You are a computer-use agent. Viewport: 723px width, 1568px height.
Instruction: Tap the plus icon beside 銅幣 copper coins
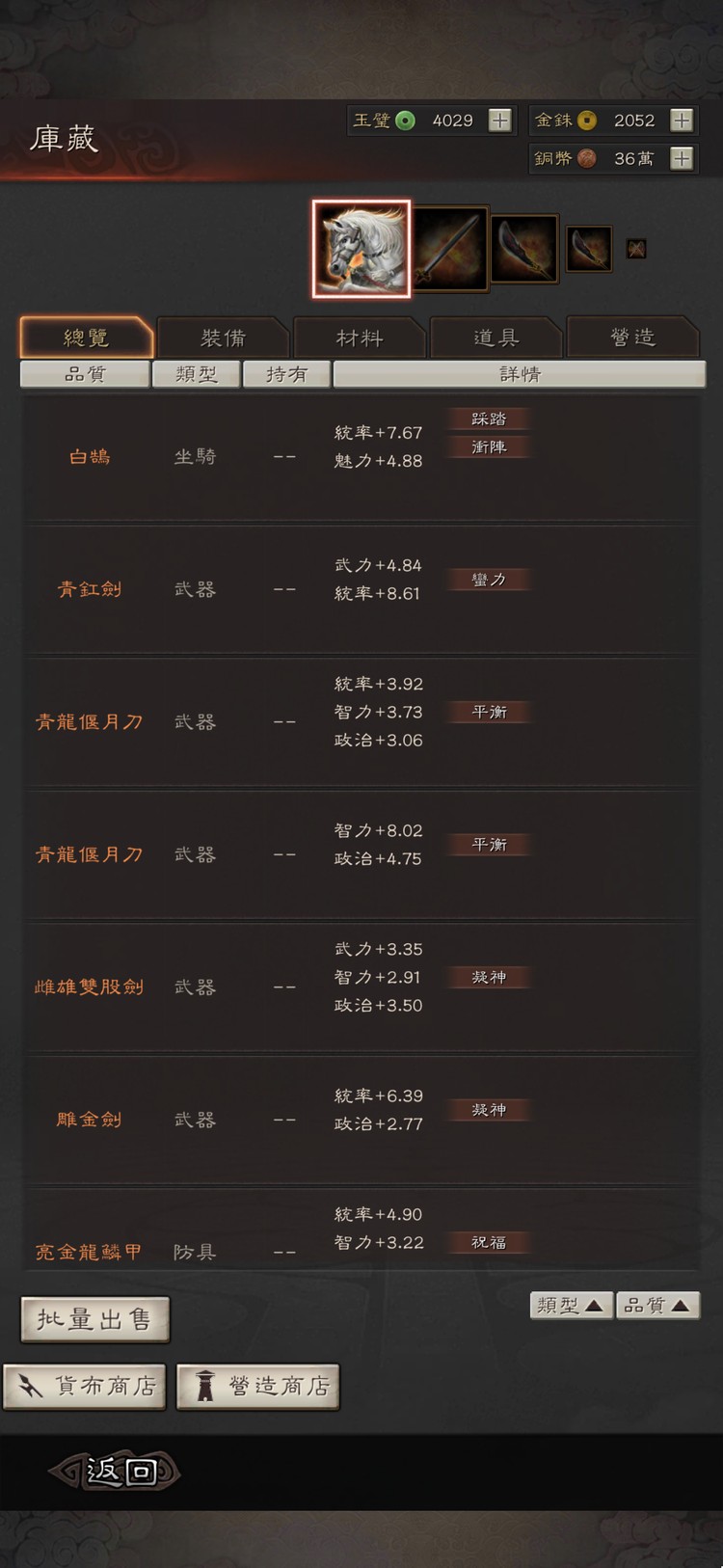click(682, 159)
